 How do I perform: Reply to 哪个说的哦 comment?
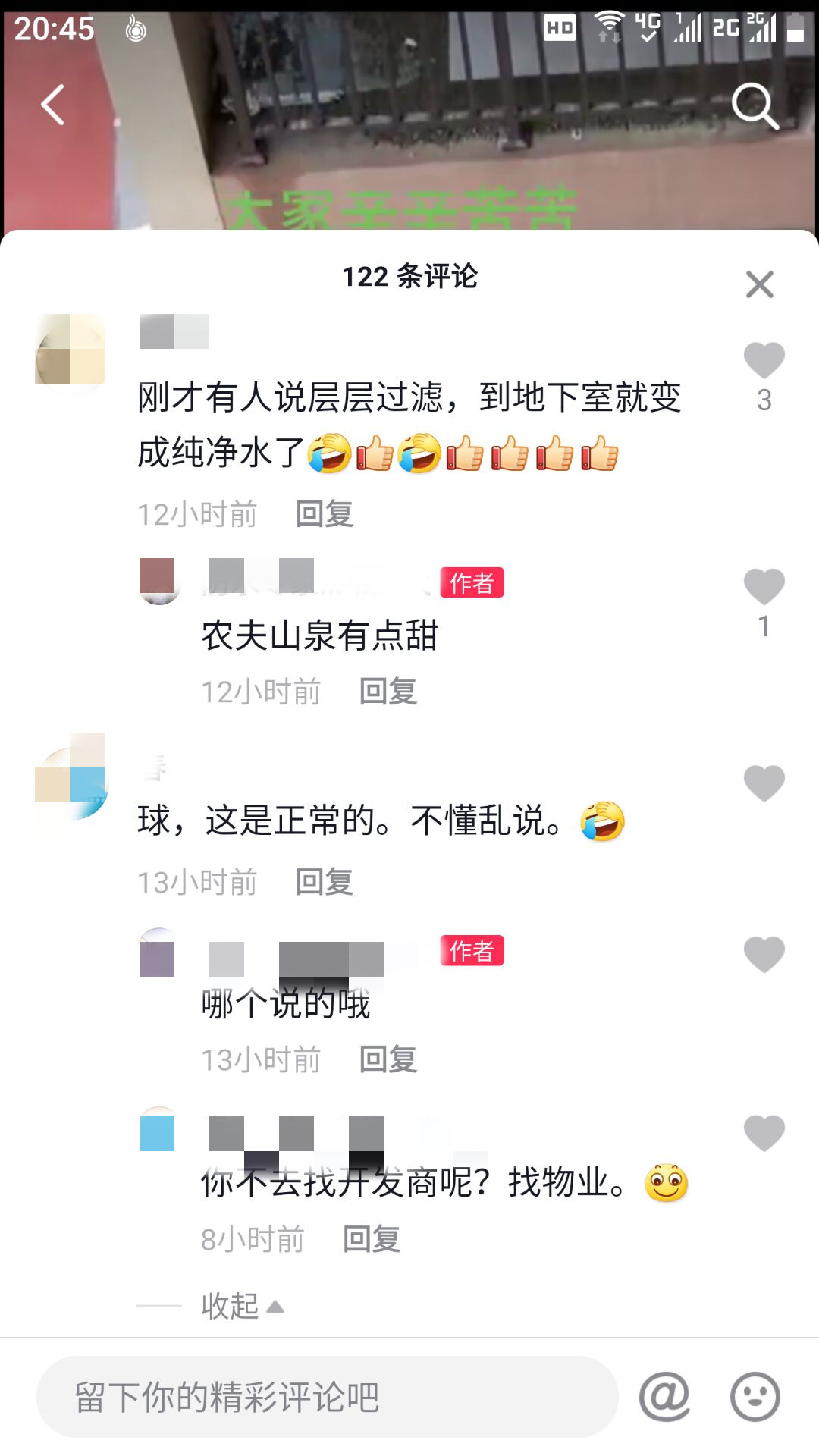click(x=388, y=1059)
